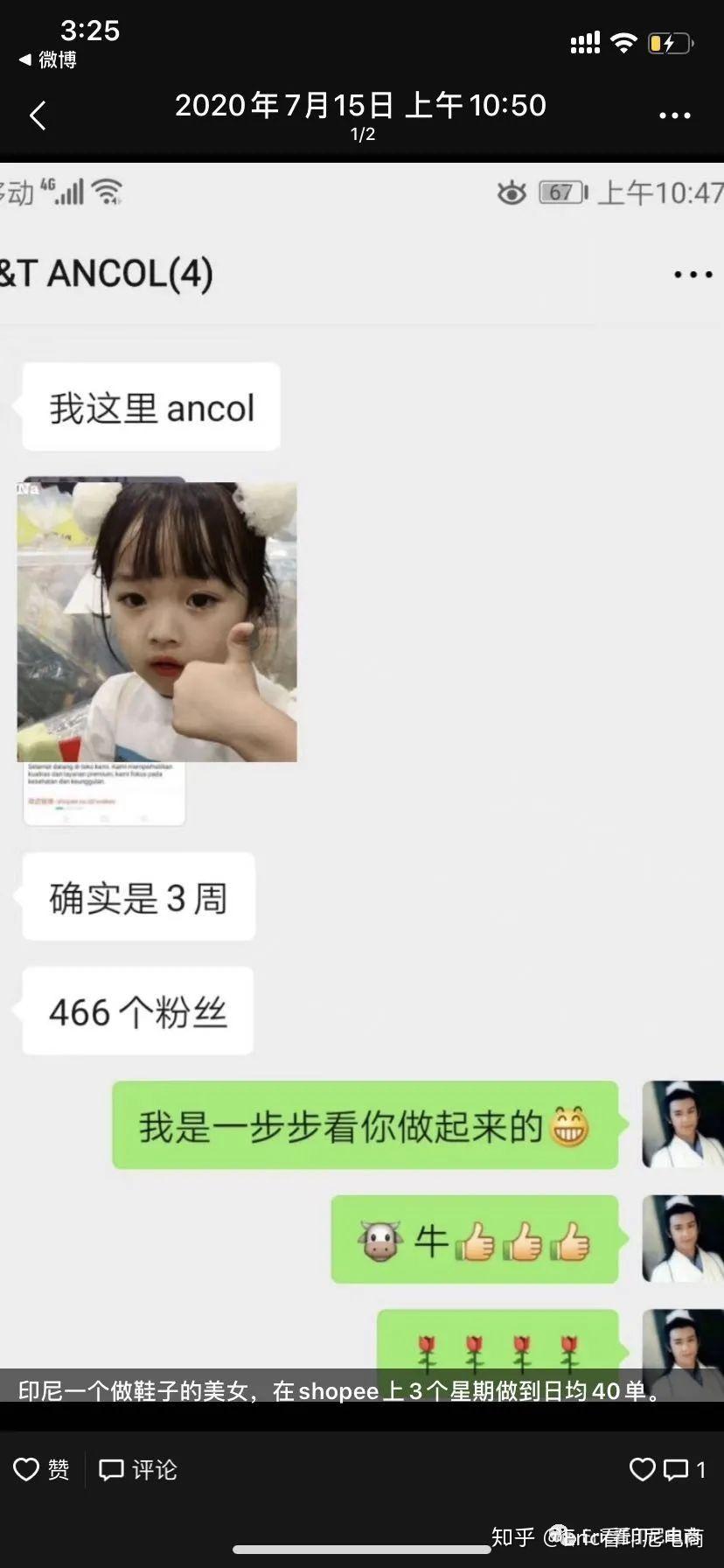Return to 微博 via the status bar link
724x1568 pixels.
click(48, 59)
